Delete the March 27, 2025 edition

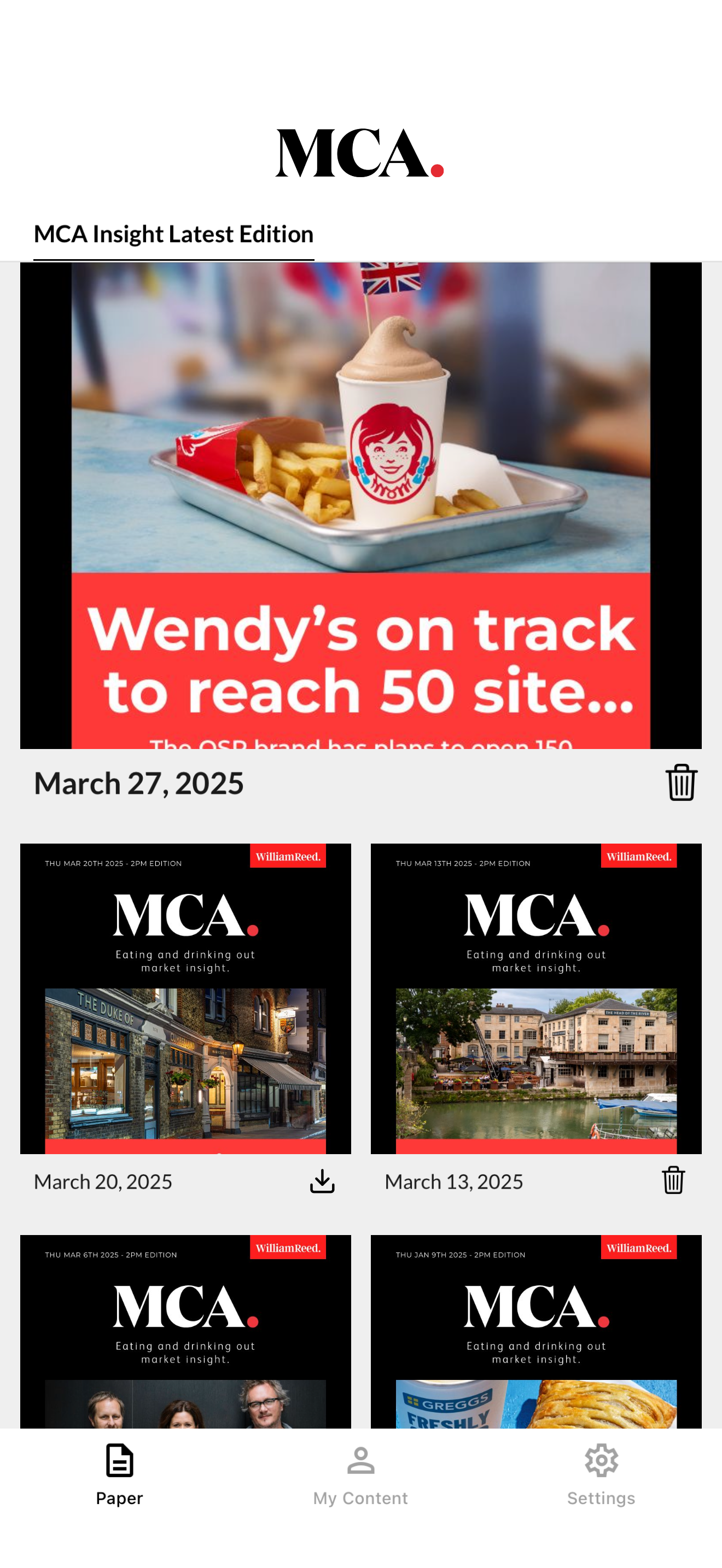click(x=681, y=782)
